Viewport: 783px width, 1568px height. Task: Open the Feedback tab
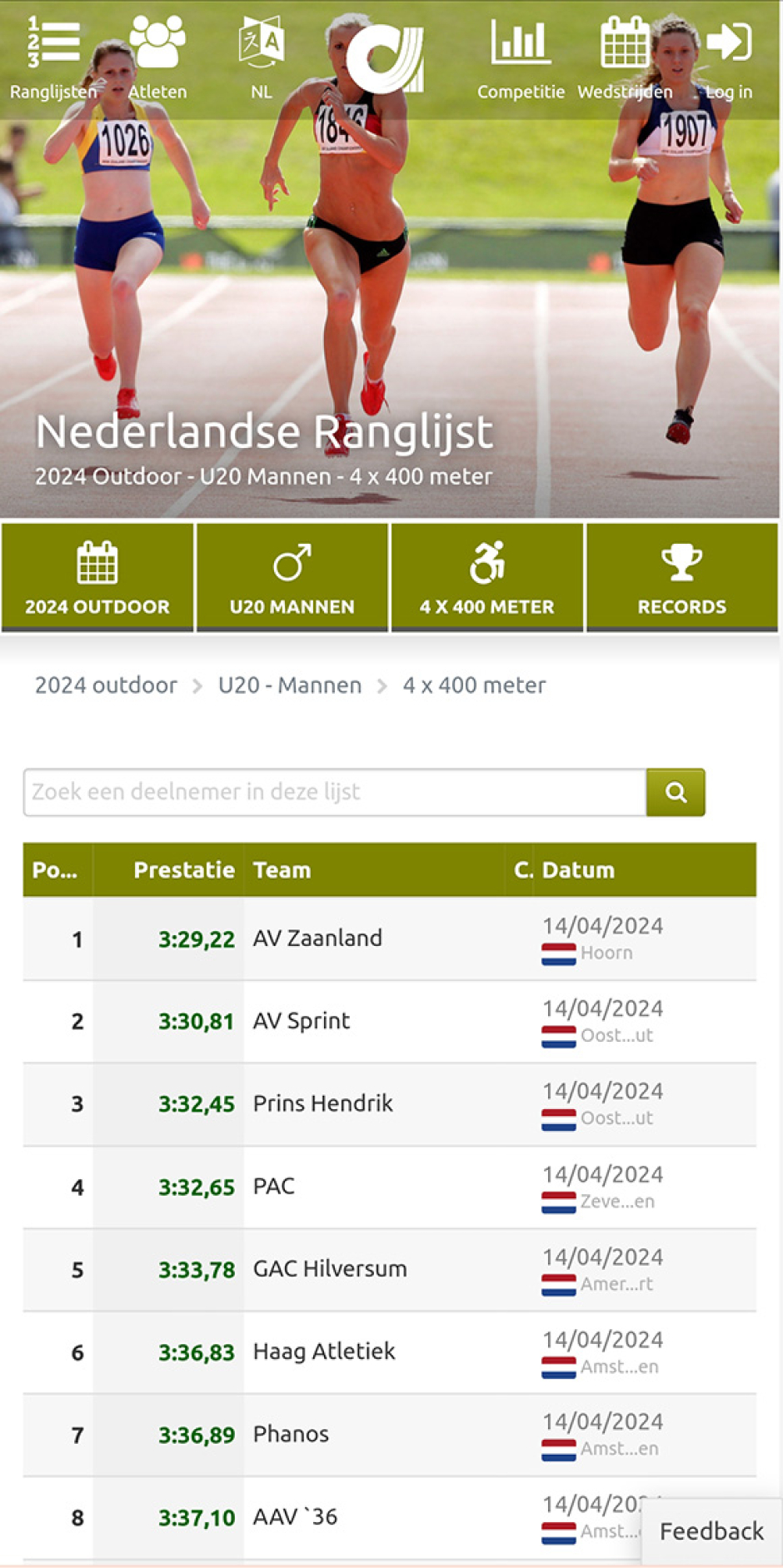tap(711, 1531)
